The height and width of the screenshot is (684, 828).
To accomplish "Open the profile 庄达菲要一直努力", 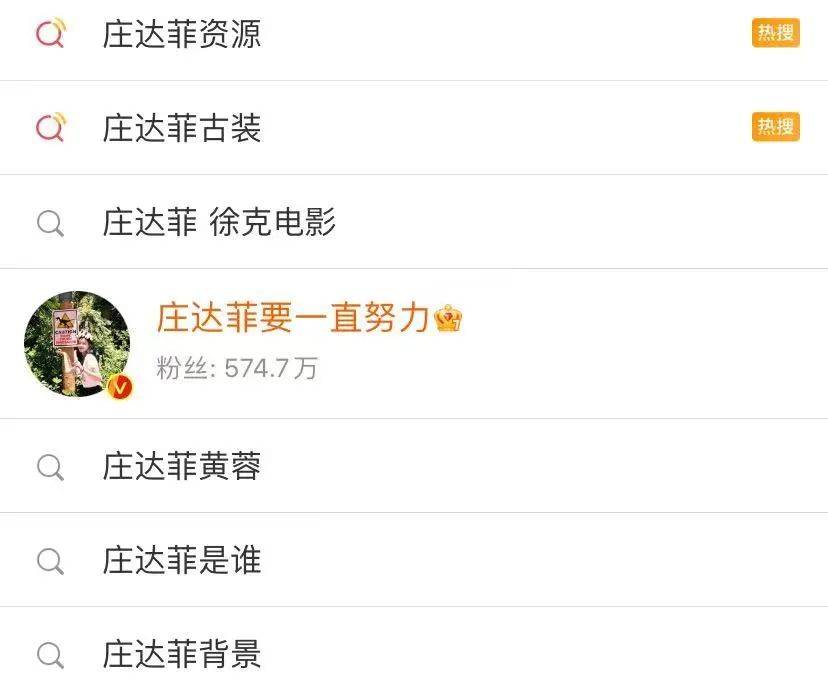I will pos(294,319).
